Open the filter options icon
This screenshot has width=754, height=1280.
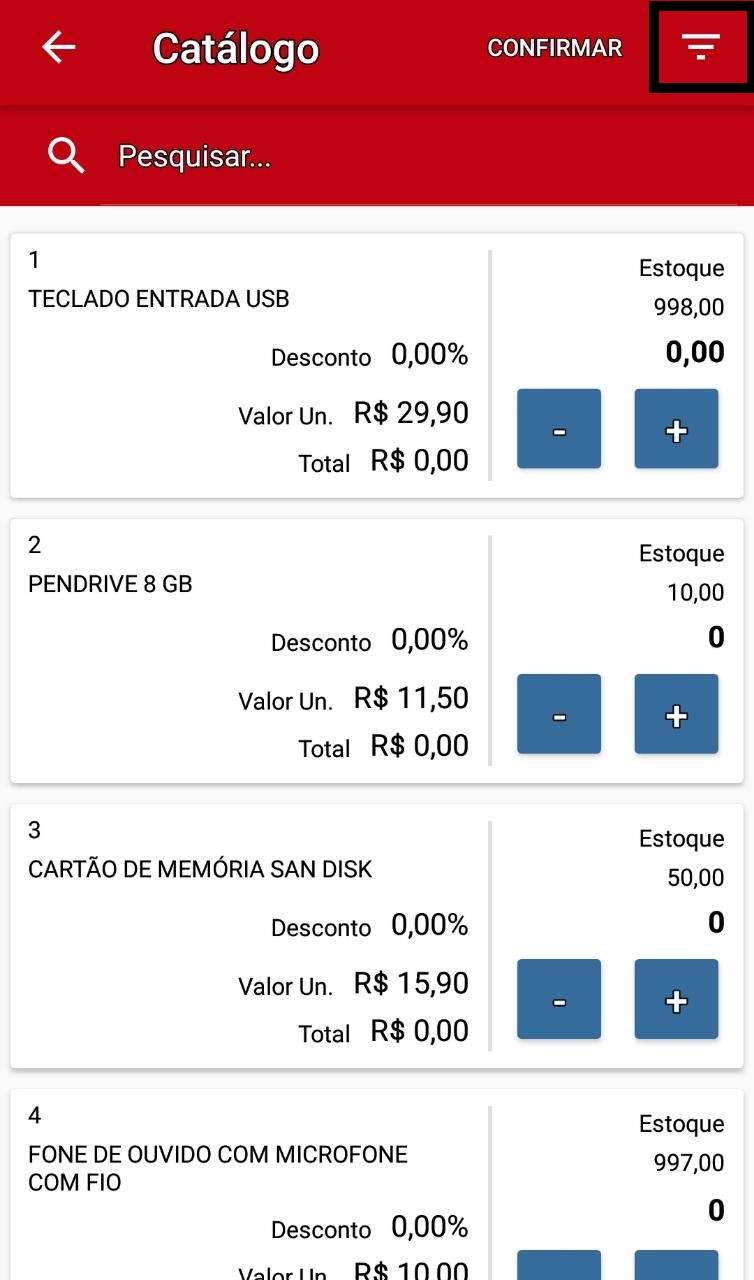tap(700, 47)
